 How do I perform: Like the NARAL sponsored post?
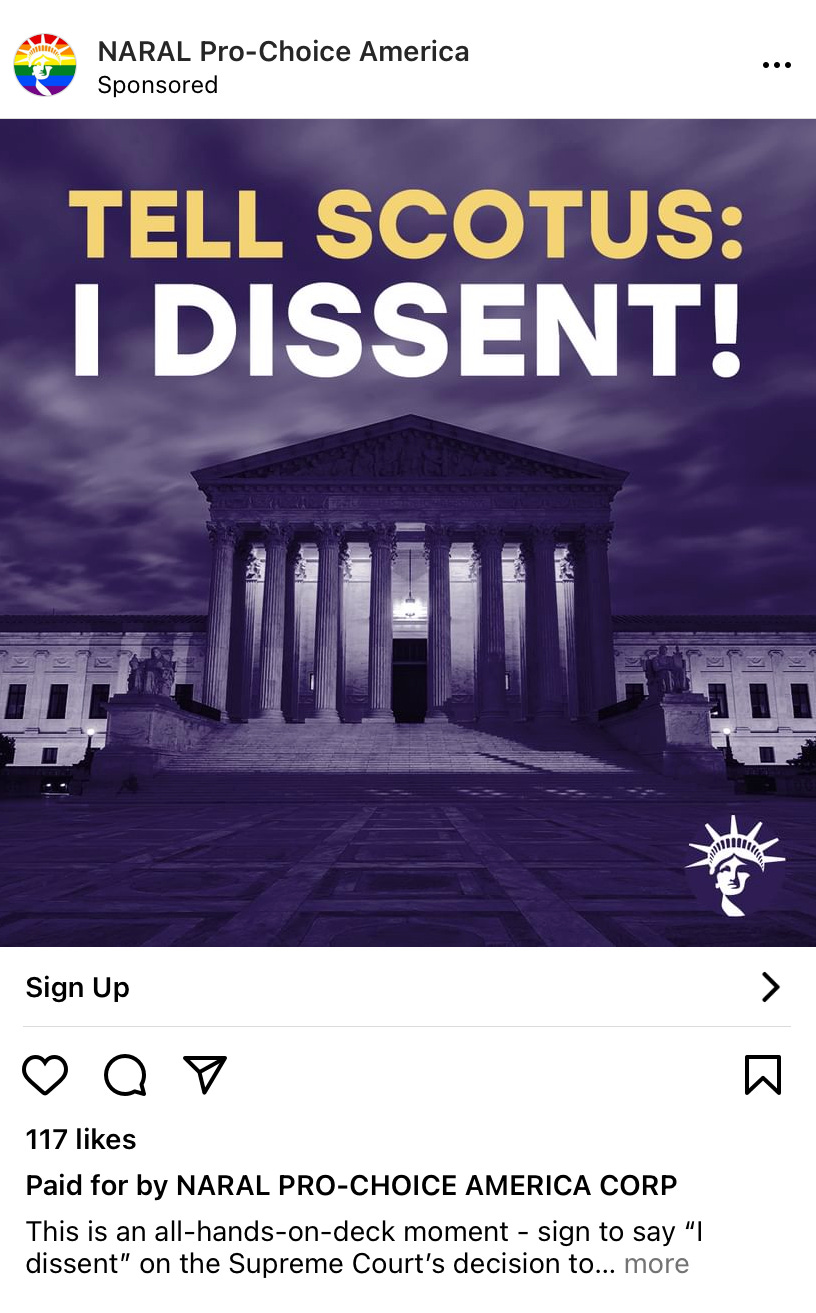point(45,1075)
